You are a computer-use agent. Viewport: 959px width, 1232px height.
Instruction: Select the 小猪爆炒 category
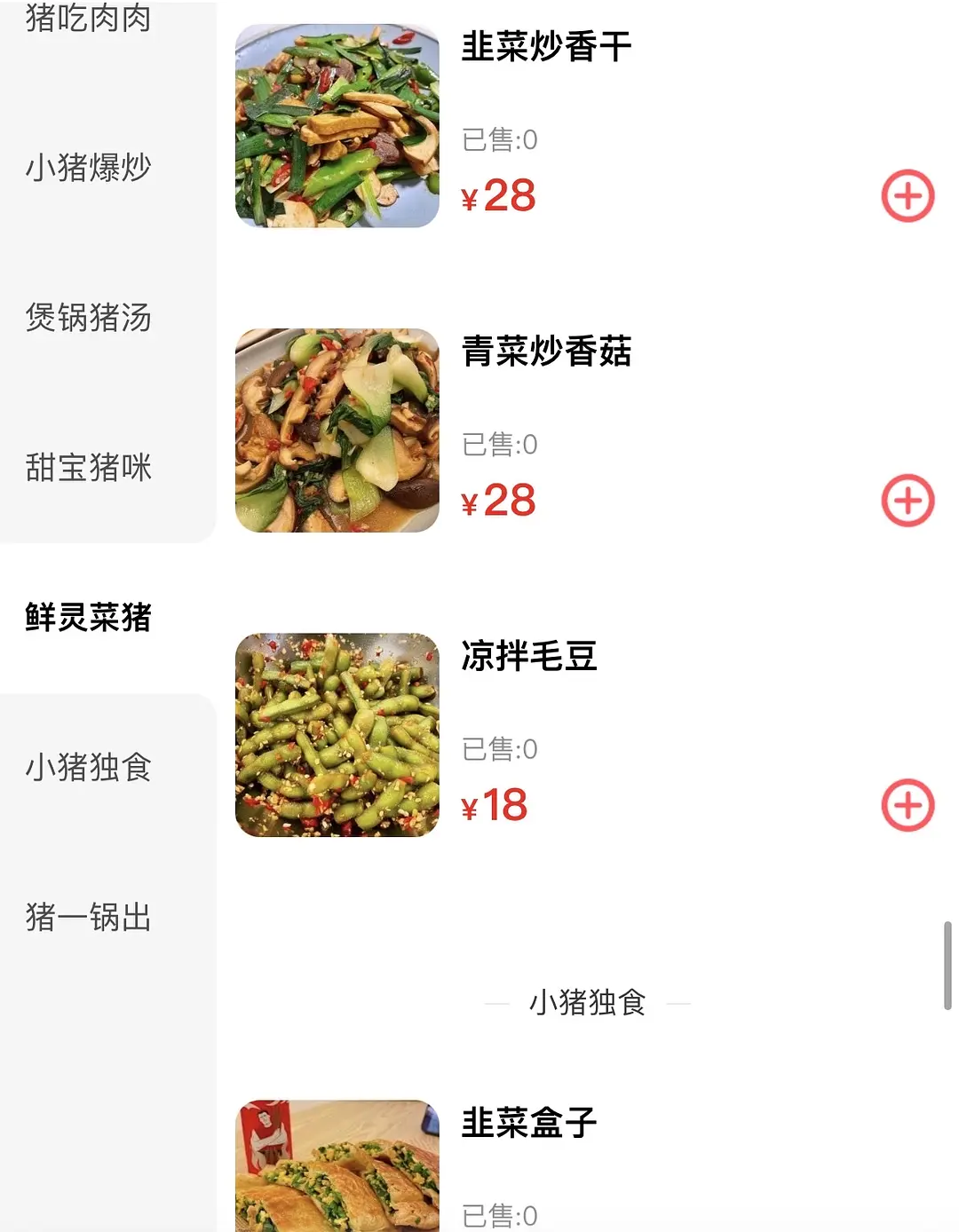(x=89, y=167)
